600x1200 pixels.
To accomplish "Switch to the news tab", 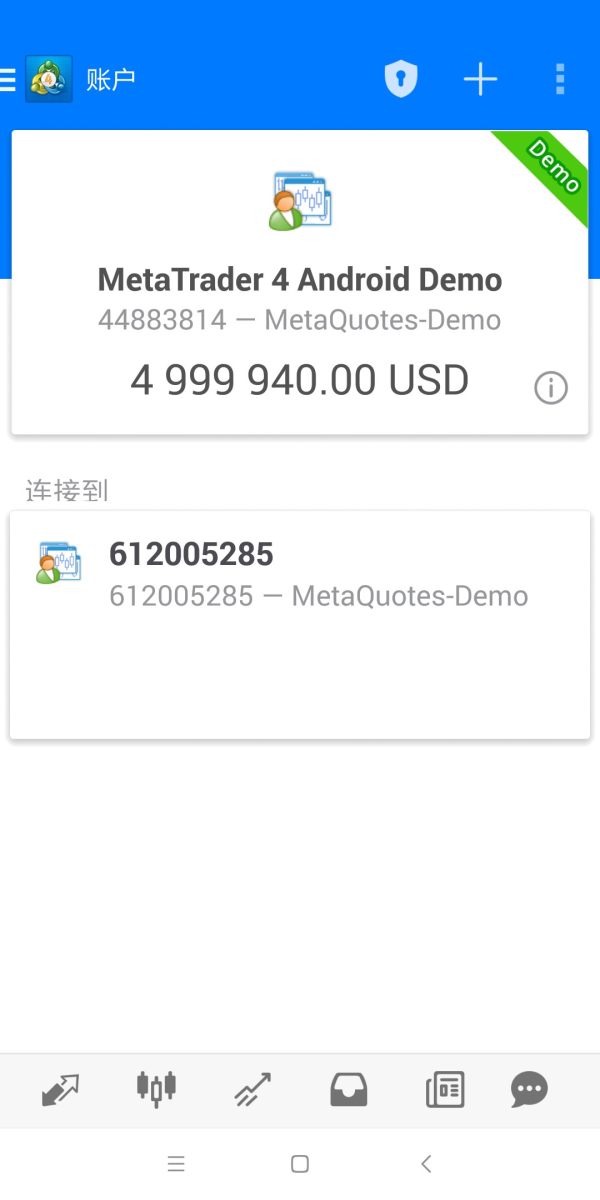I will [x=445, y=1089].
